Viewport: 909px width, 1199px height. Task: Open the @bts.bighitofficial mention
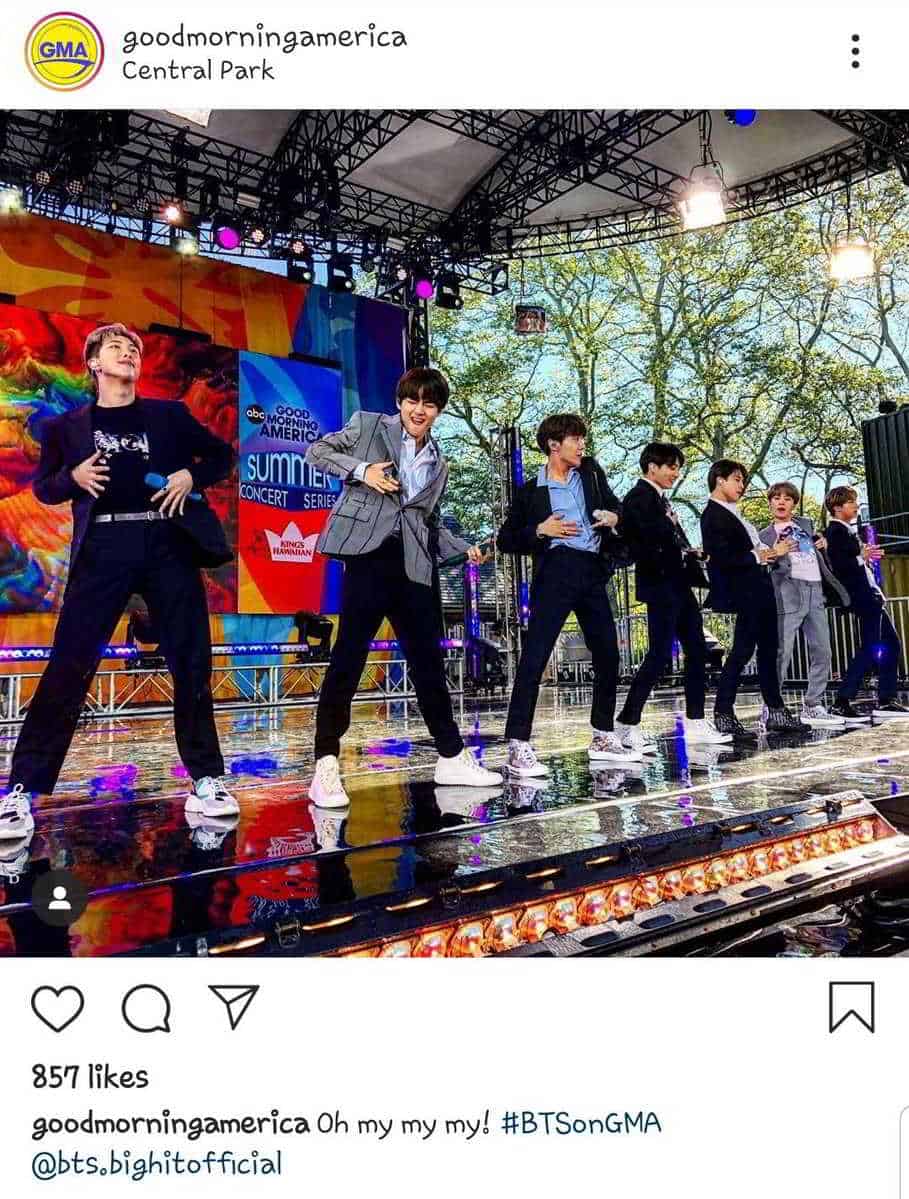click(156, 1163)
